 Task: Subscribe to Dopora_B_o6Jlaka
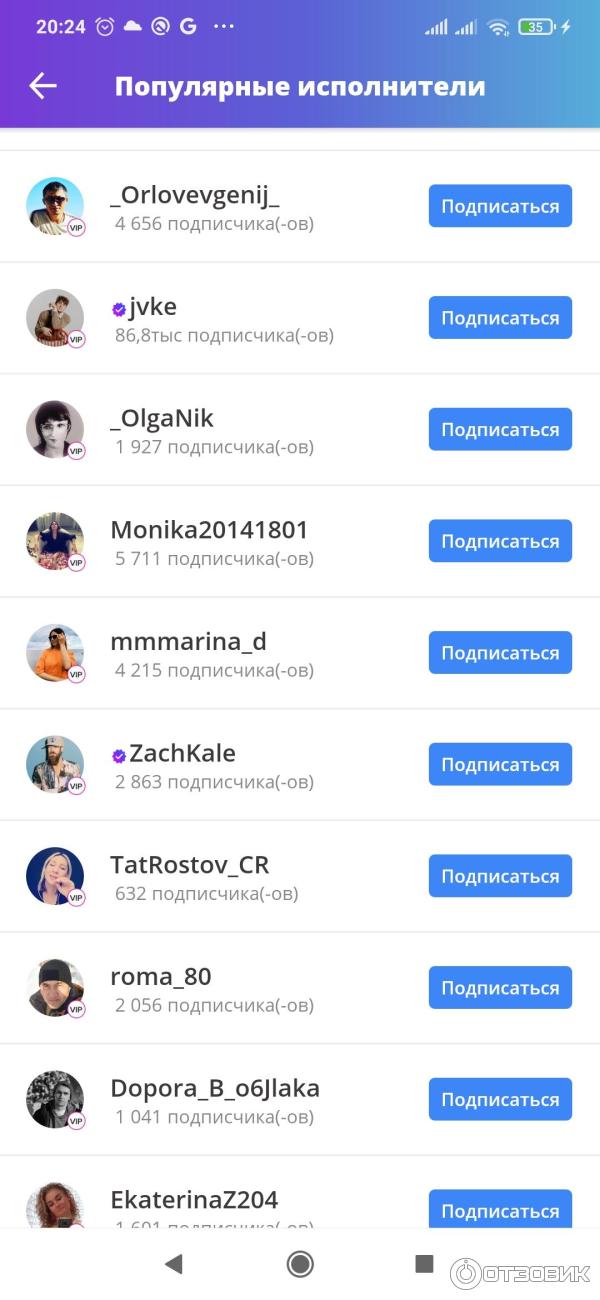[500, 1100]
